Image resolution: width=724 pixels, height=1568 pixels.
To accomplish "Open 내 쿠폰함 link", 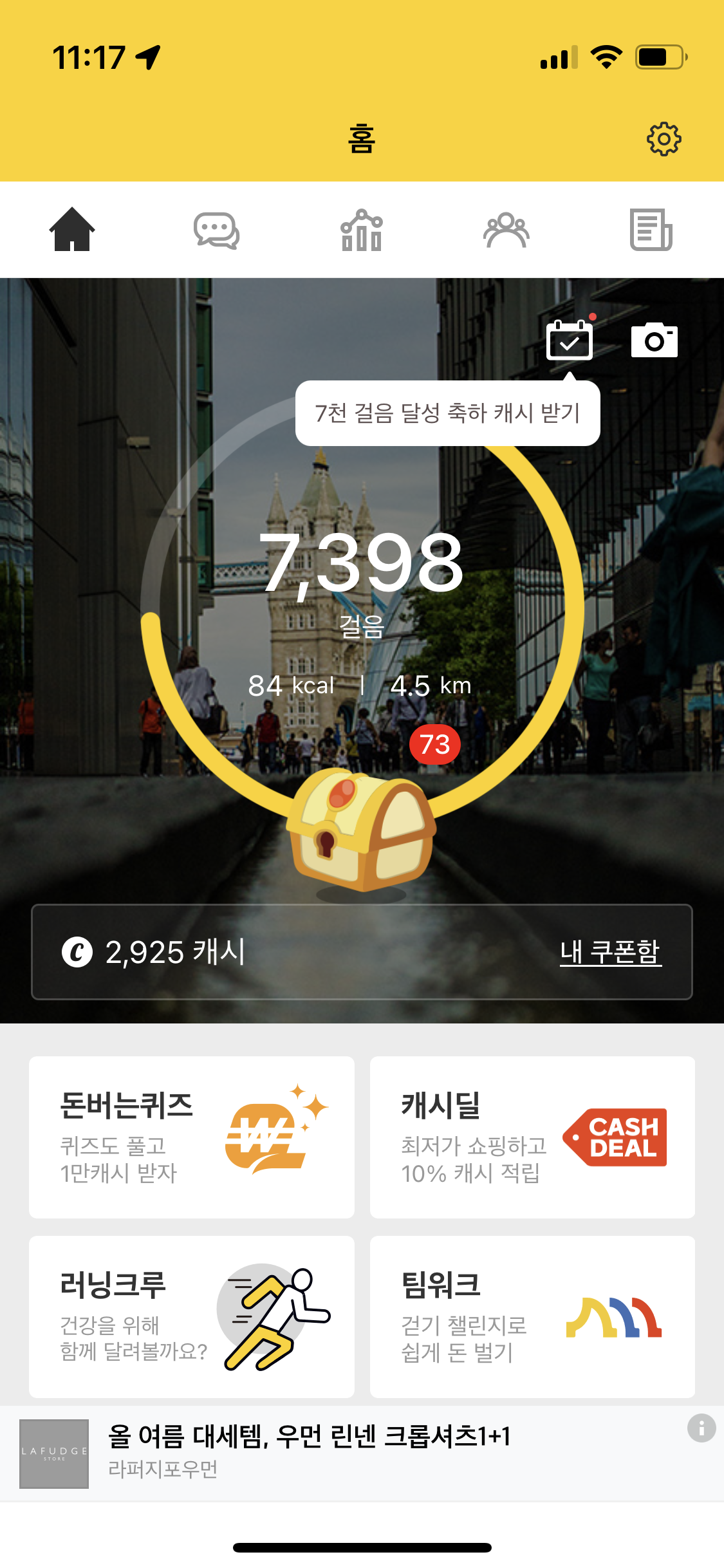I will [x=610, y=952].
